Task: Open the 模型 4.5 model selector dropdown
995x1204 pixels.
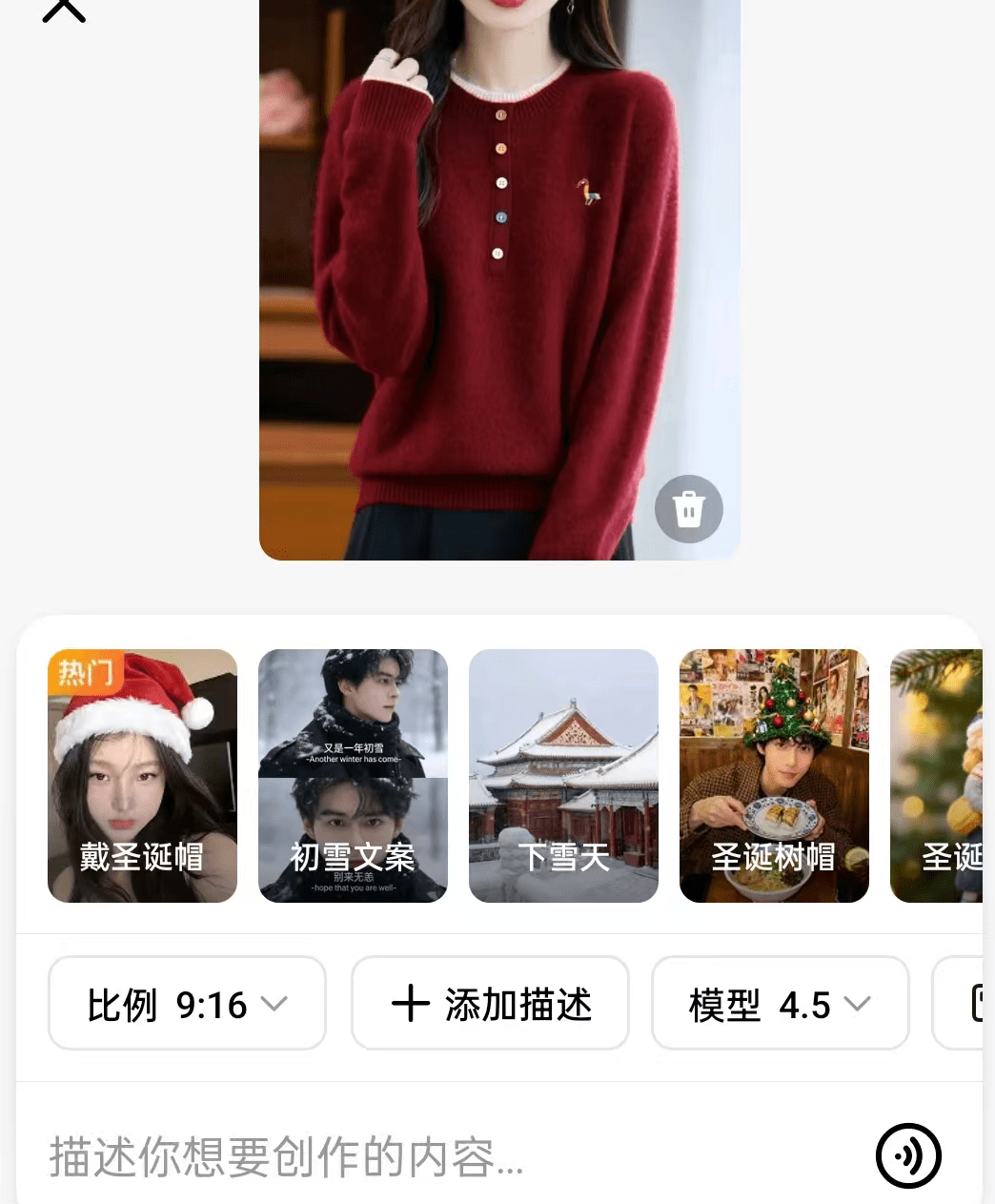Action: [780, 1003]
